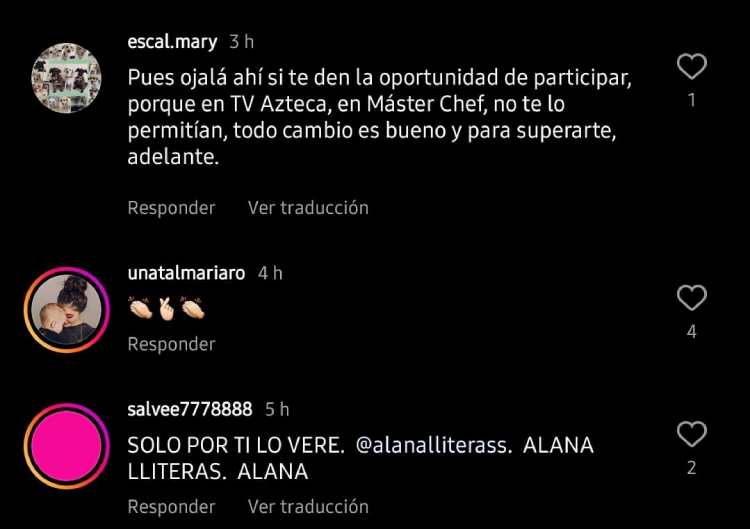The height and width of the screenshot is (529, 750).
Task: Reply to escal.mary's comment
Action: coord(171,208)
